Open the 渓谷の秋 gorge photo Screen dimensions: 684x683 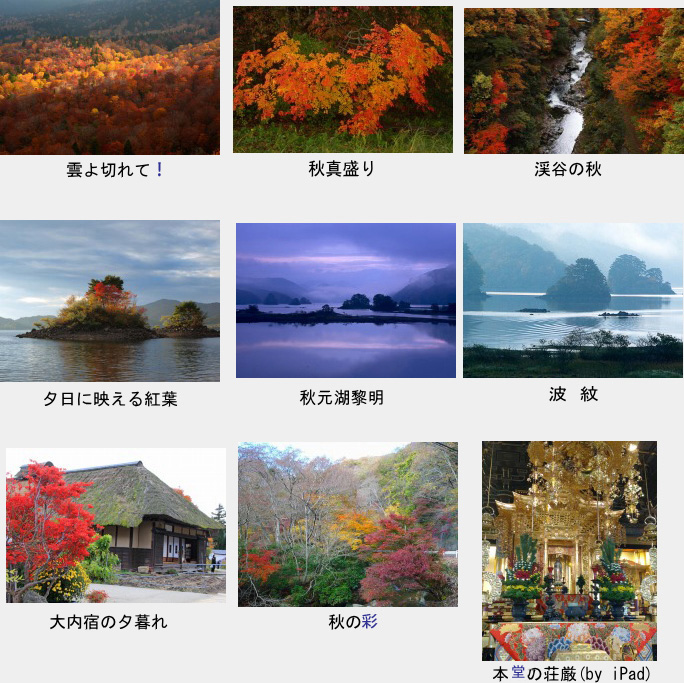coord(573,80)
